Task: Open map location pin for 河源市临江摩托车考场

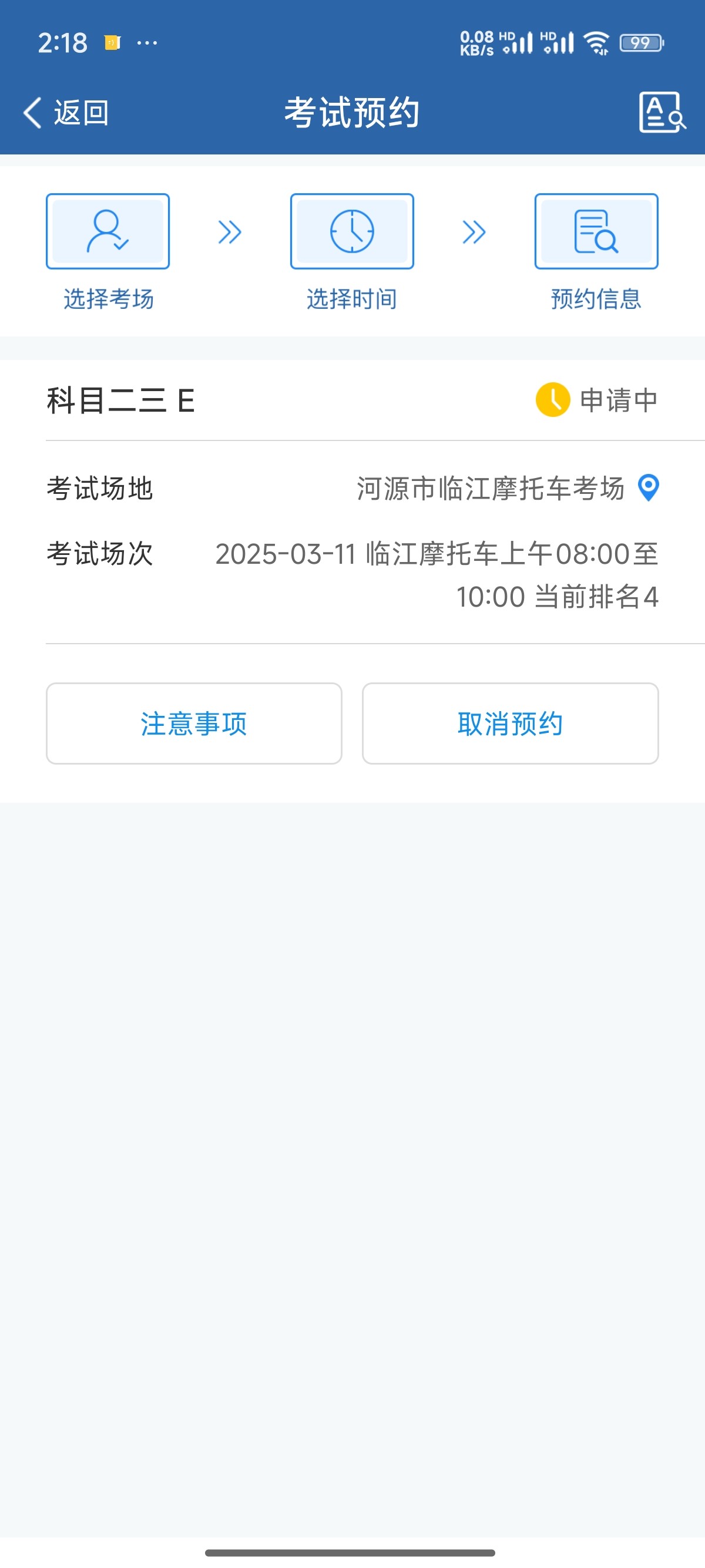Action: click(x=648, y=487)
